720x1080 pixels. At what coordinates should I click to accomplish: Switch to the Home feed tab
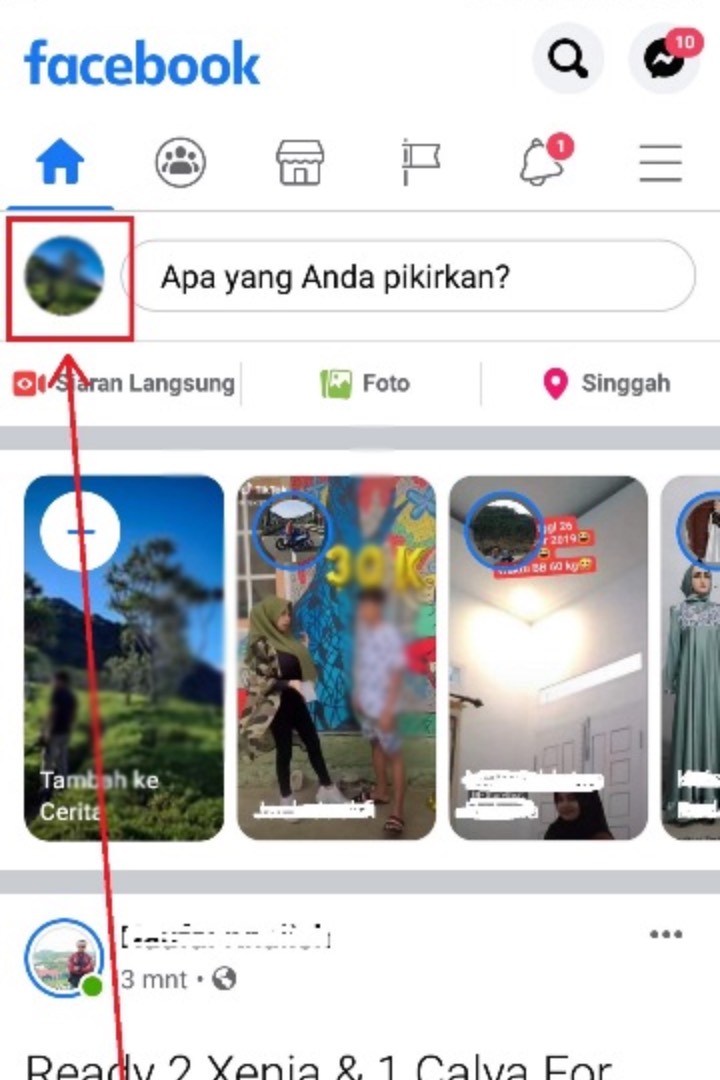(60, 162)
